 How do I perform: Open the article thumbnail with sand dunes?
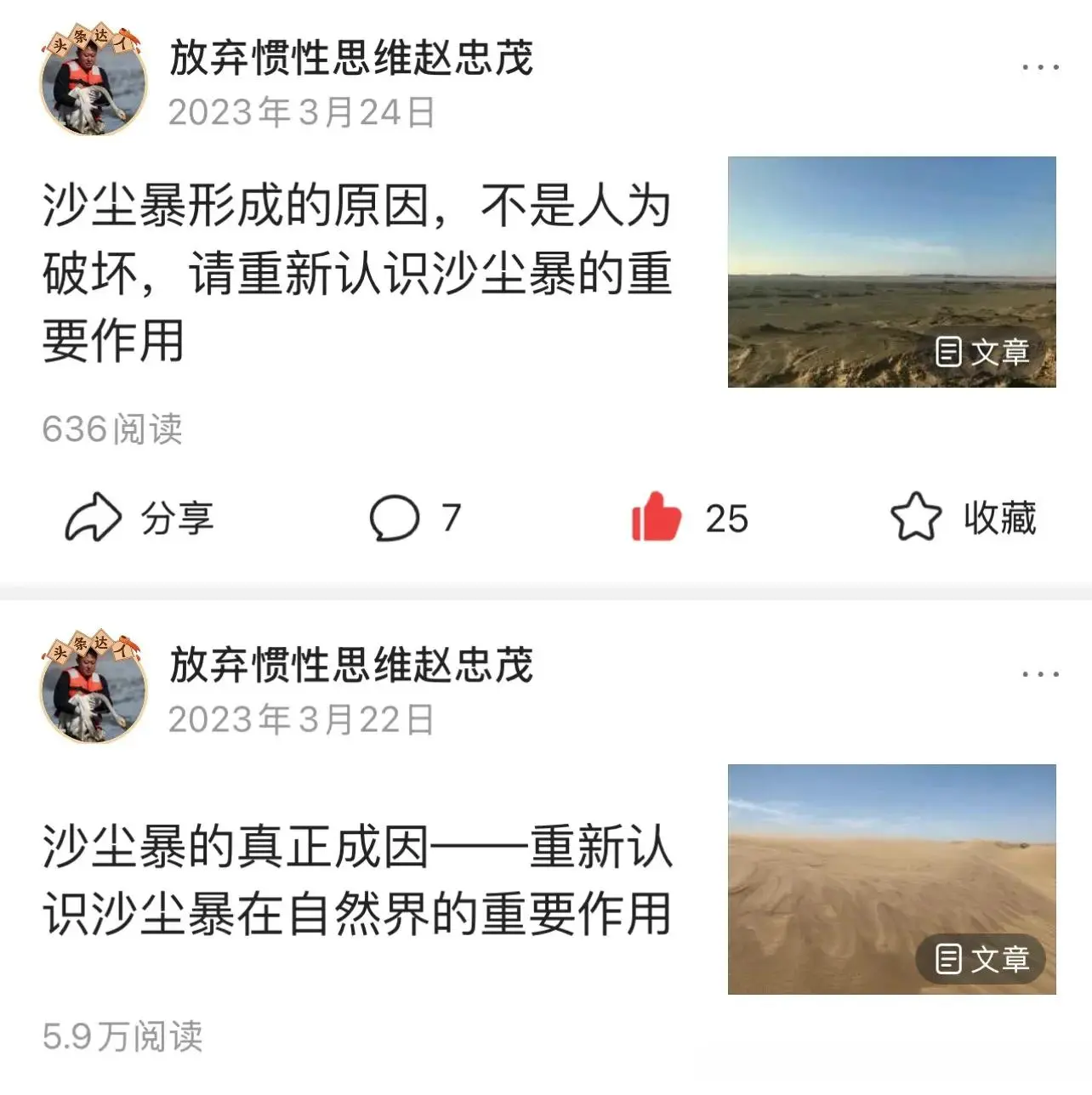click(891, 879)
